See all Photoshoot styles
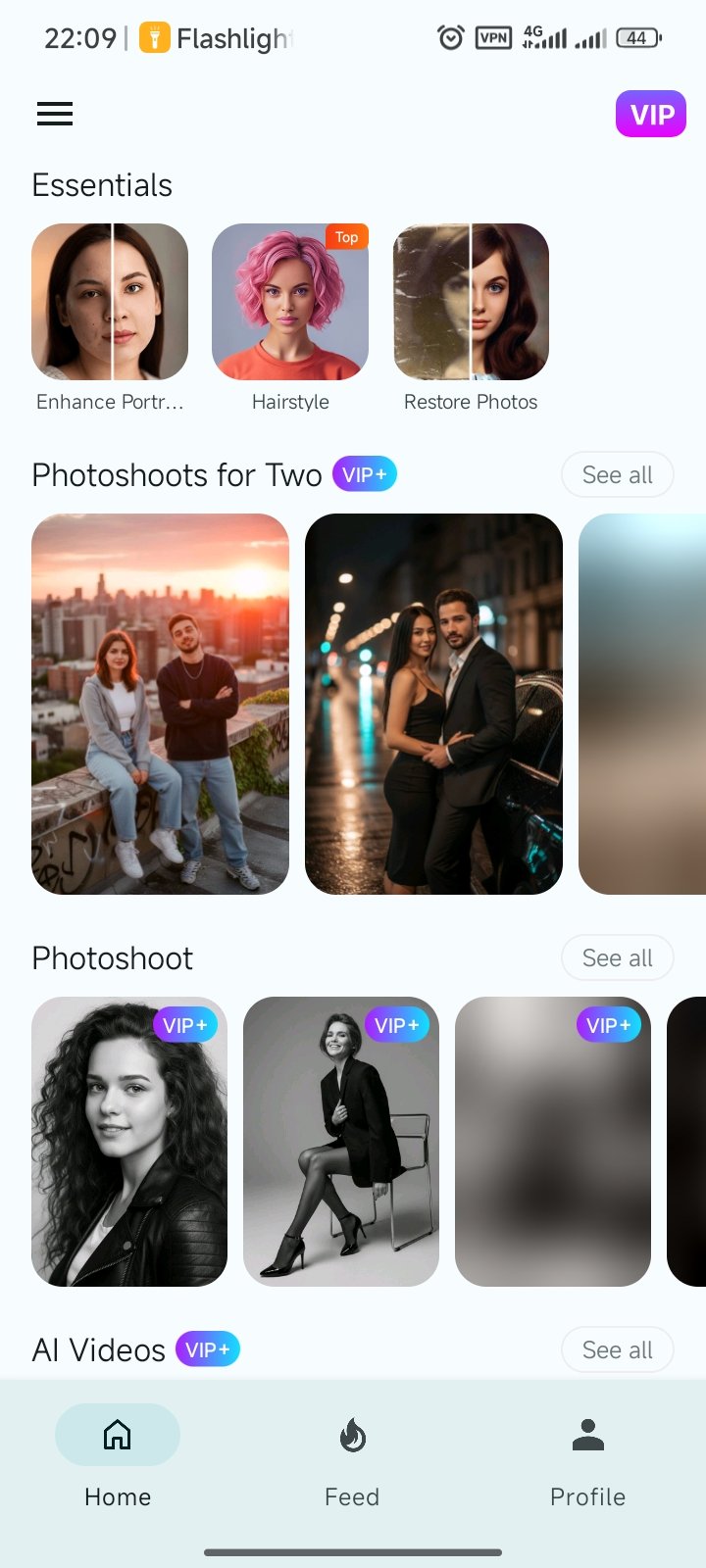706x1568 pixels. tap(617, 958)
